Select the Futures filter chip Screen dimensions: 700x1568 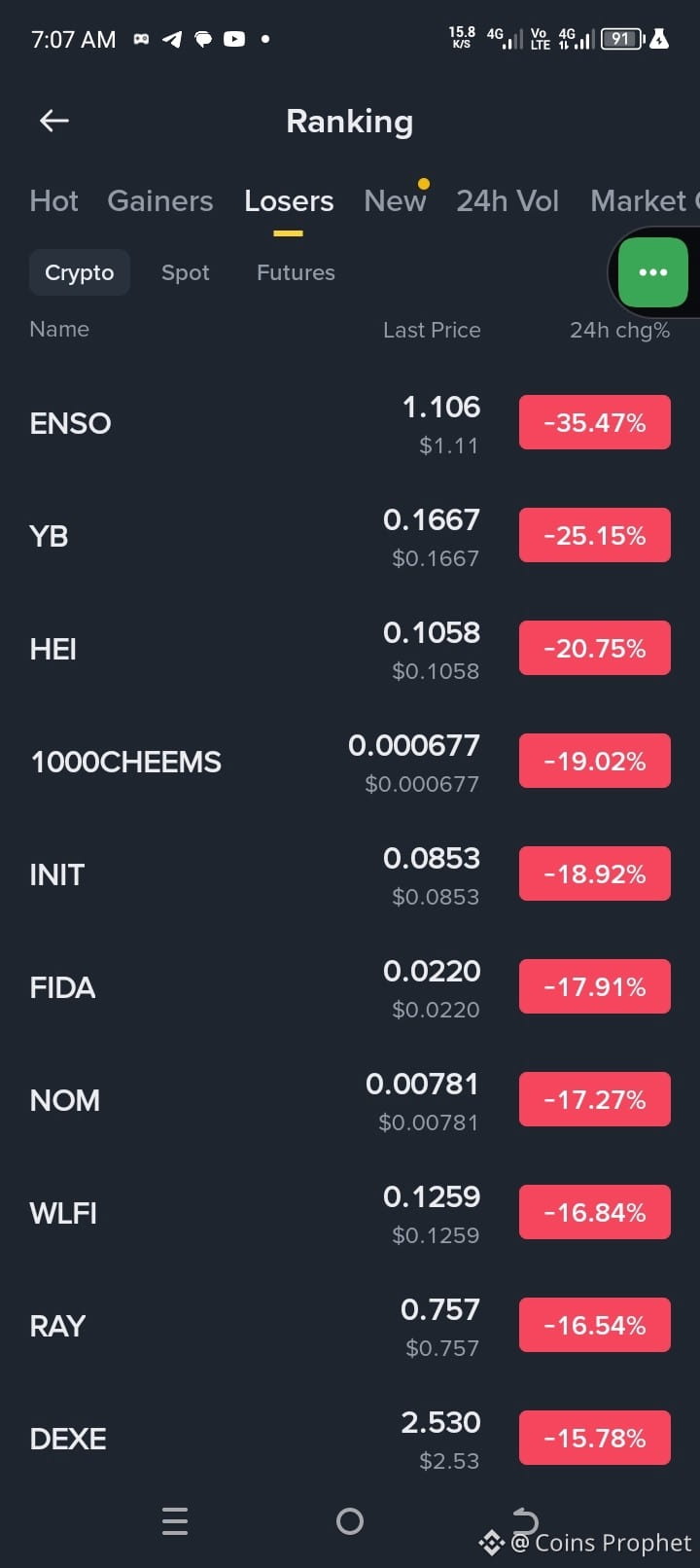coord(296,273)
